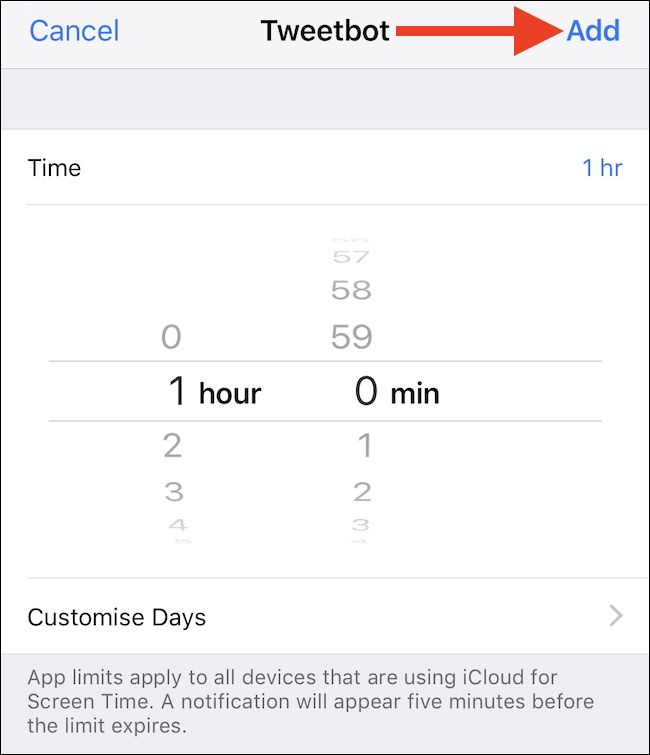Choose 0 in the hours wheel
Viewport: 650px width, 755px height.
point(171,337)
